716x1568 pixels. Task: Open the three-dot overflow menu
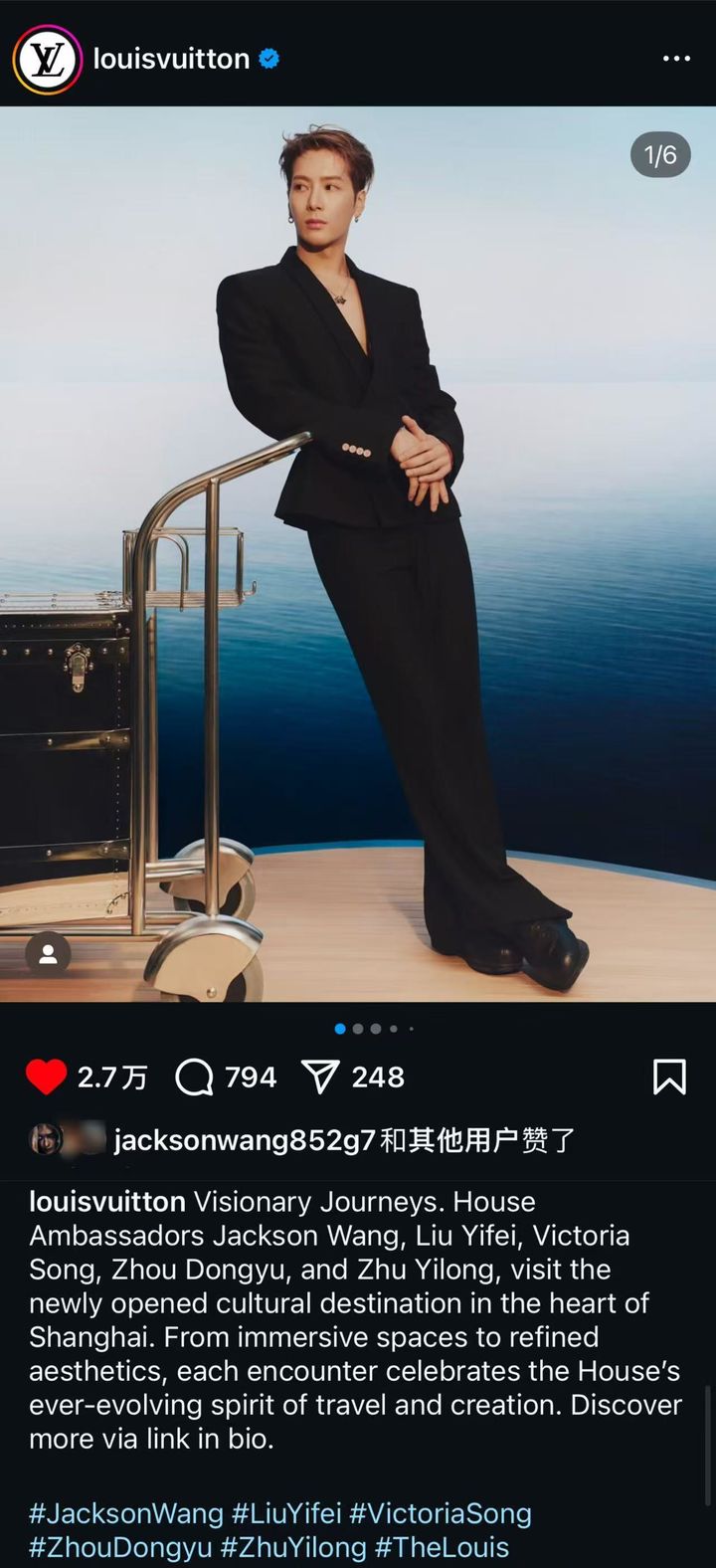[676, 60]
